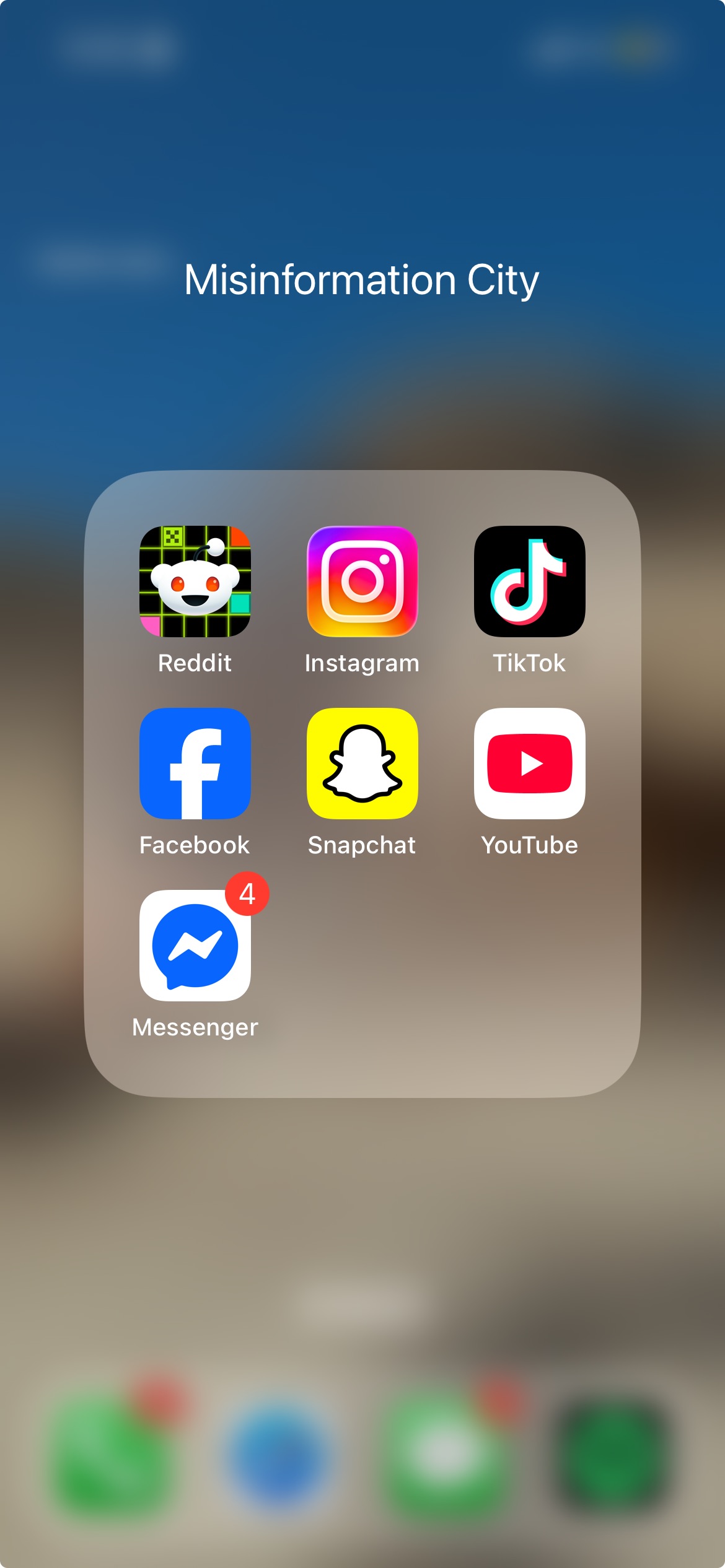725x1568 pixels.
Task: Start the YouTube app
Action: [529, 764]
